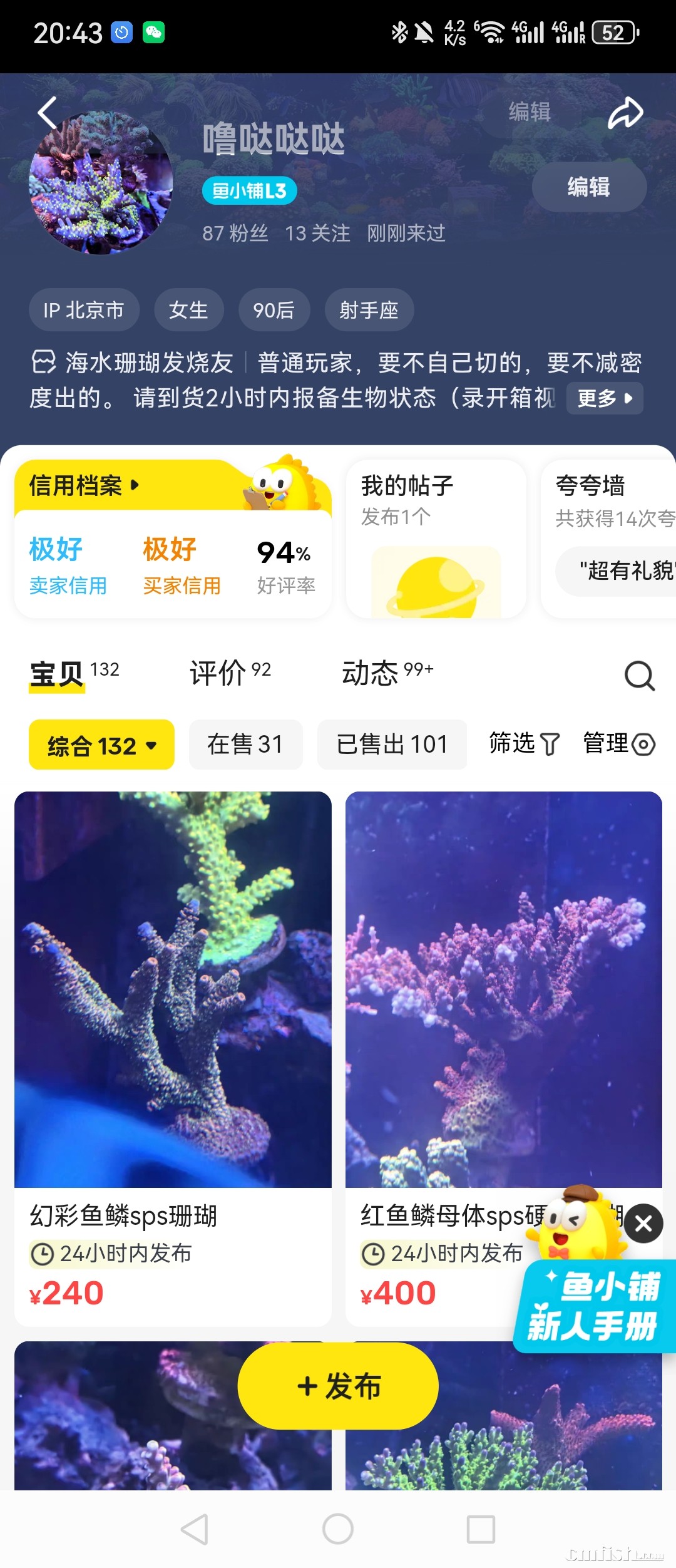The image size is (676, 1568).
Task: Tap the 编辑 pill button
Action: 588,187
